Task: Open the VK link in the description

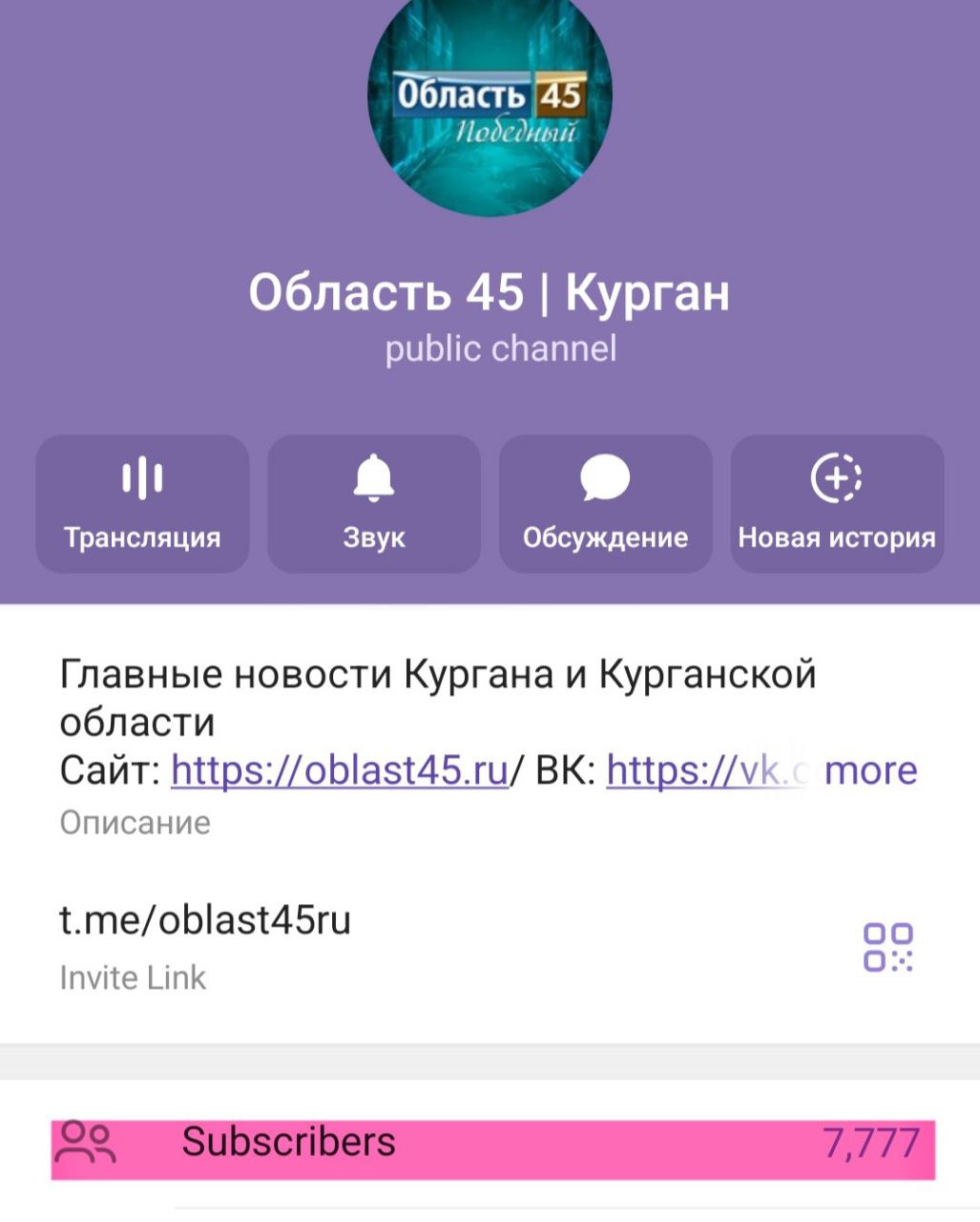Action: tap(704, 770)
